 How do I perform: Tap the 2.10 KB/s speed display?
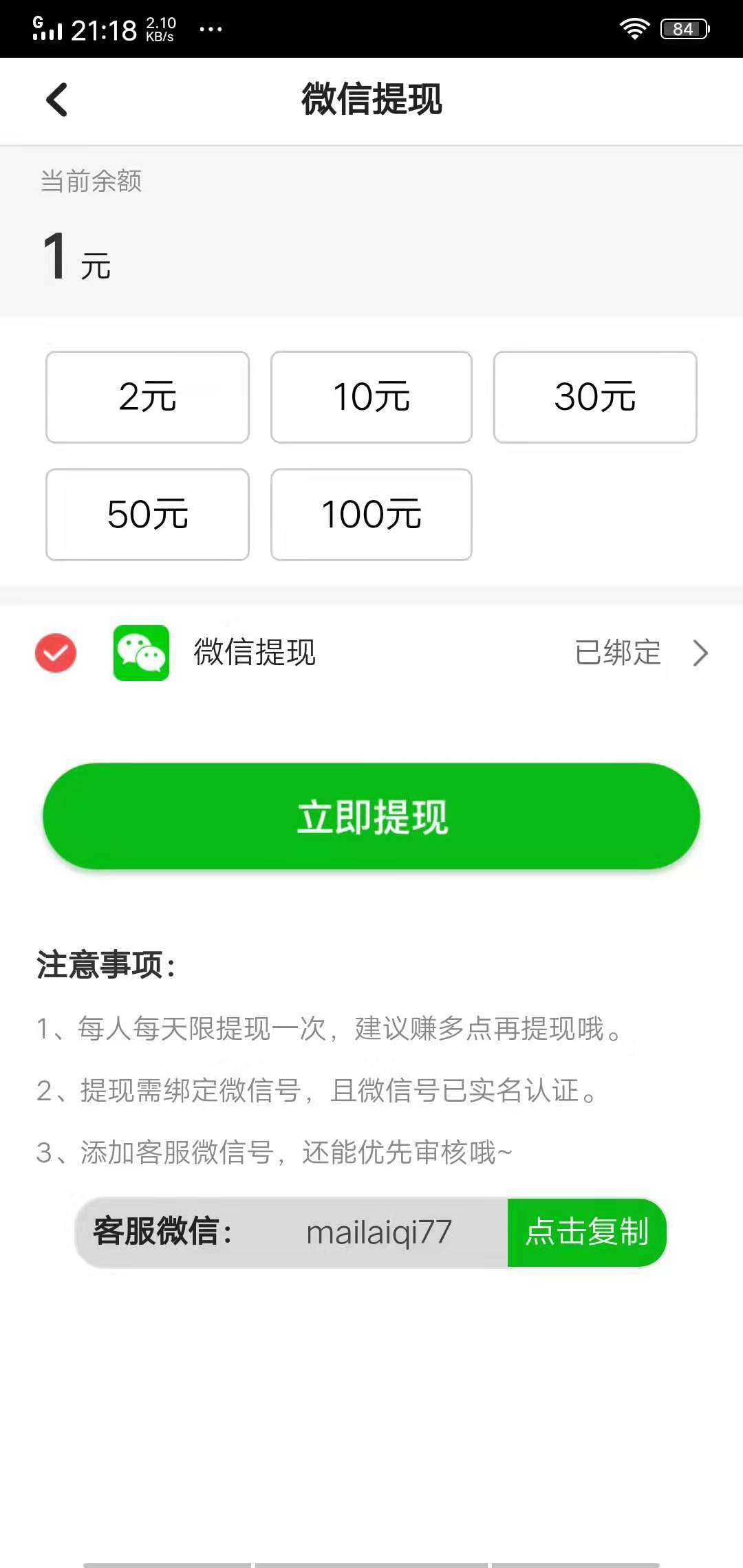[160, 28]
